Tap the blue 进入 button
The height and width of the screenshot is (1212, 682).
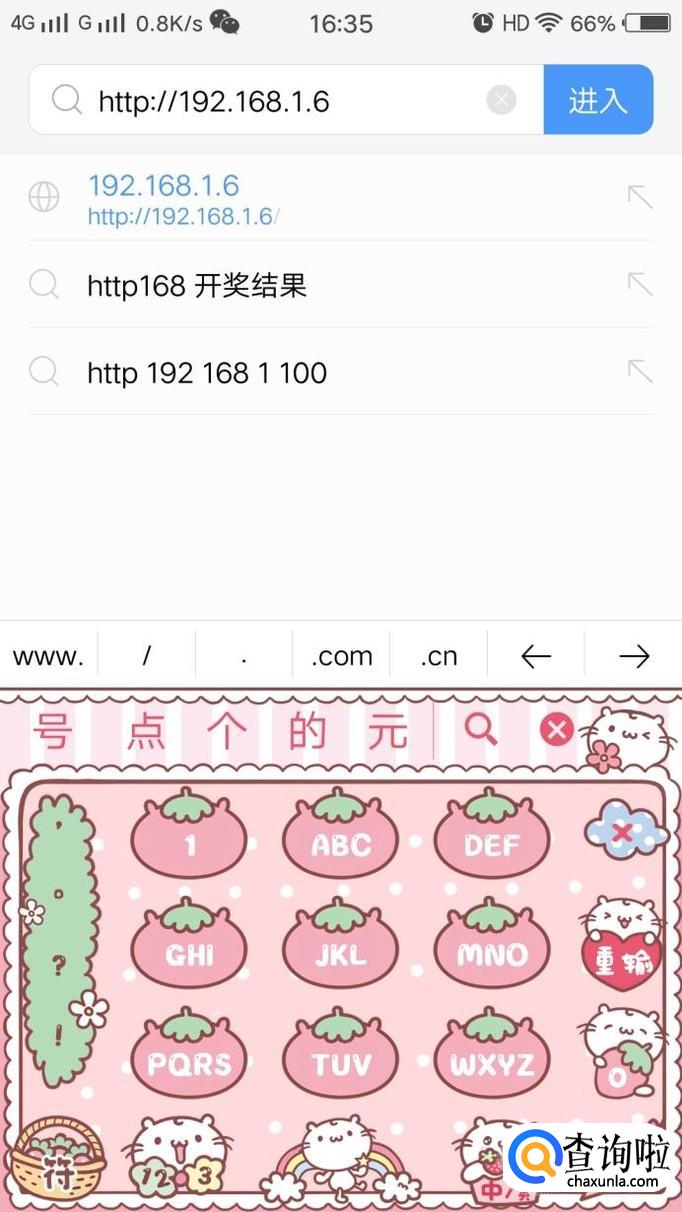pyautogui.click(x=598, y=100)
